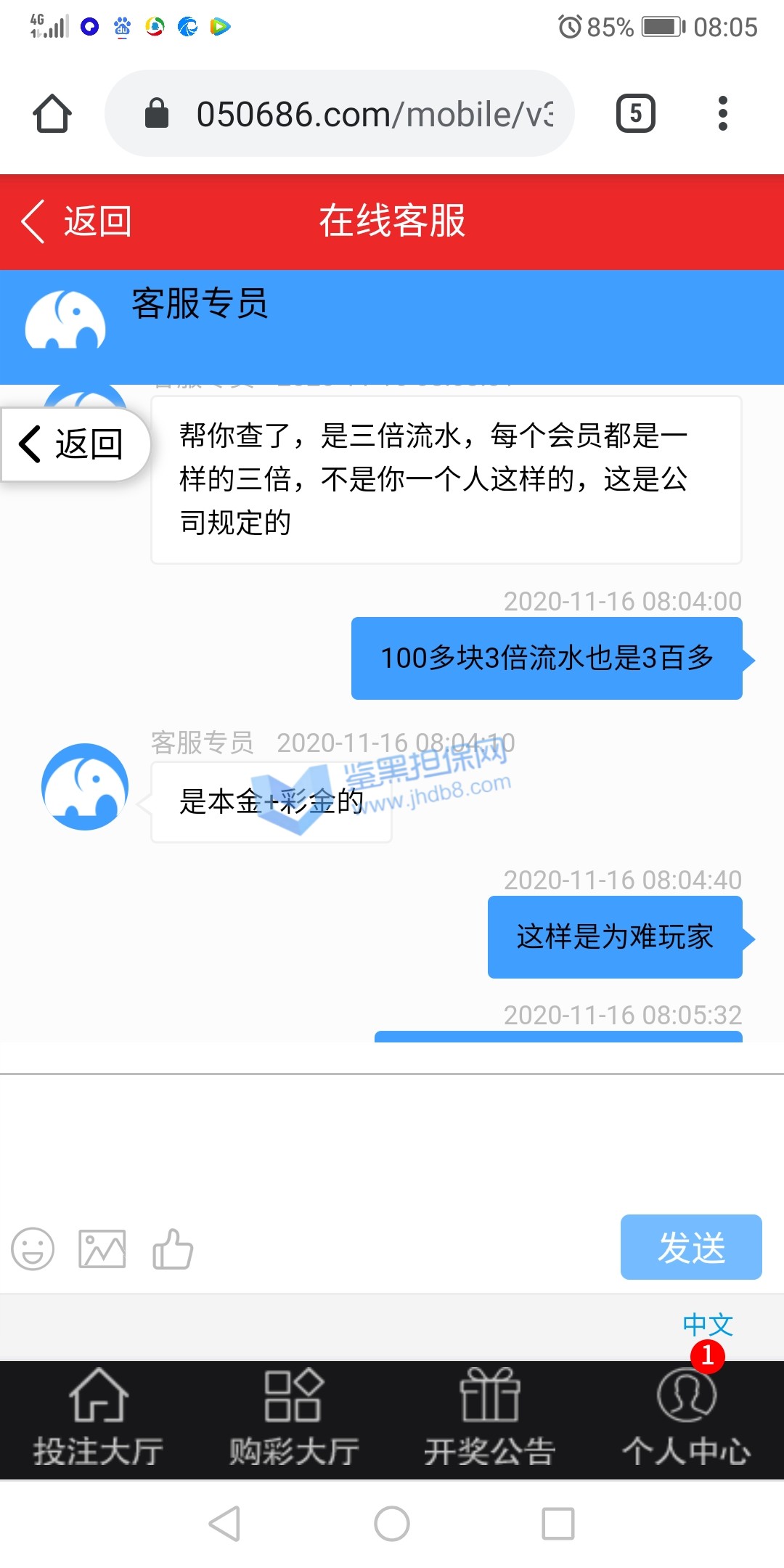Open the emoji picker

33,1249
